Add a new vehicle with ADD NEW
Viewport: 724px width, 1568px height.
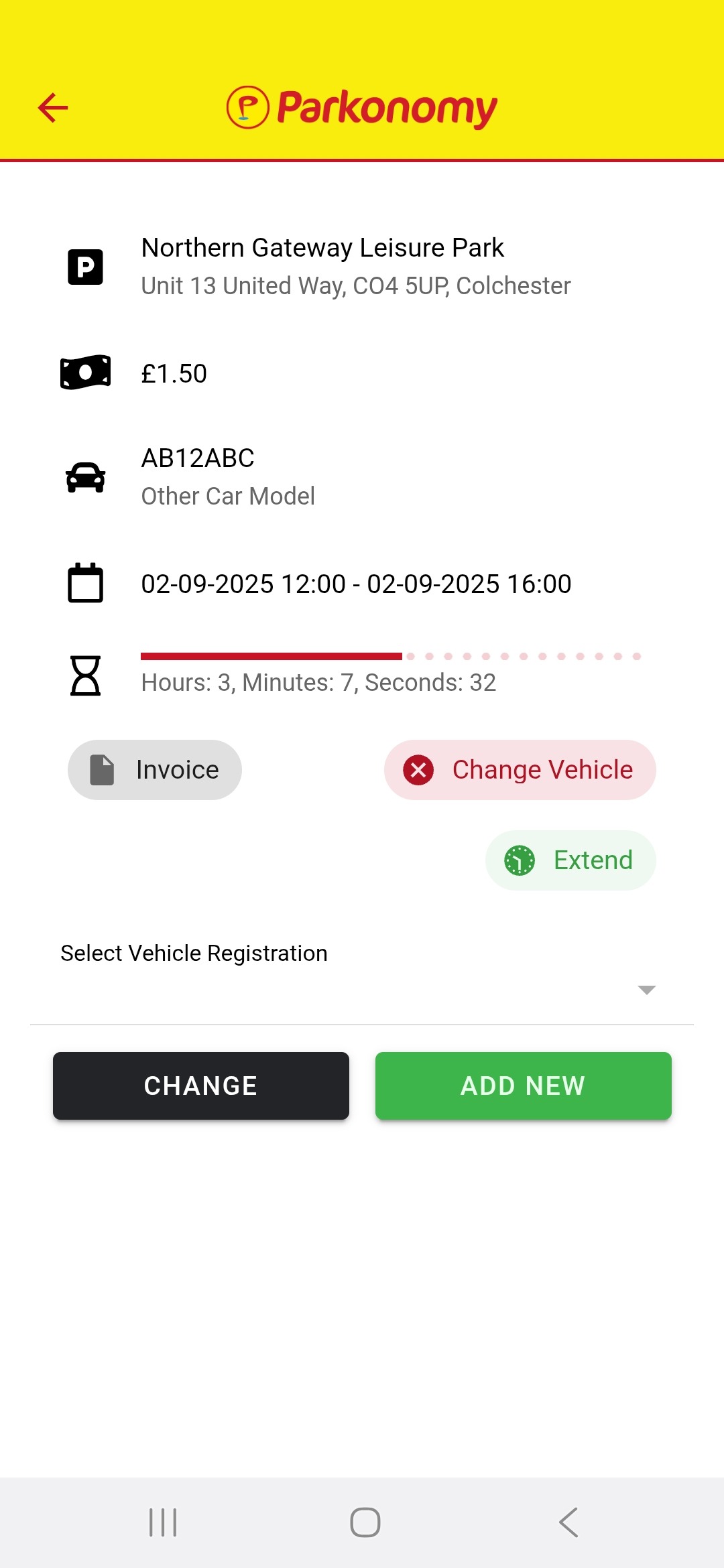(x=523, y=1086)
